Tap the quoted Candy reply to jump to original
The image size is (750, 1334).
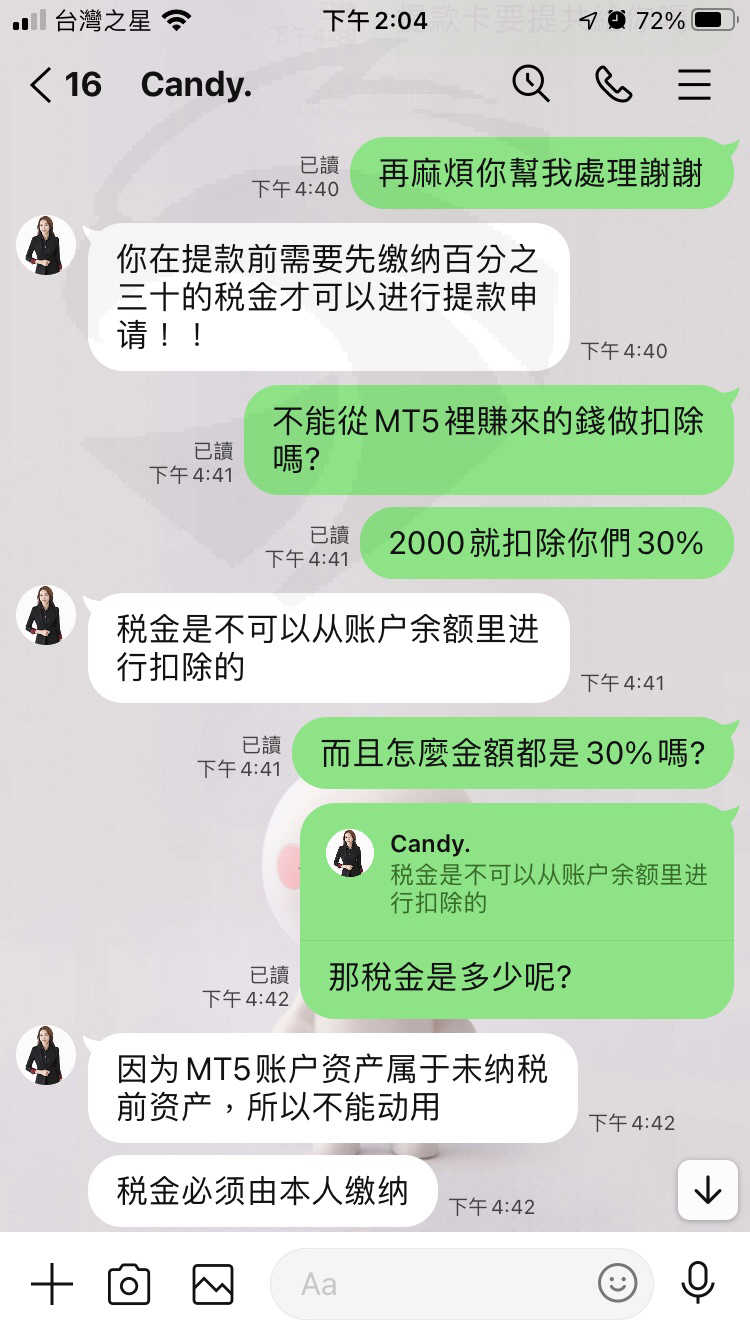pos(517,871)
